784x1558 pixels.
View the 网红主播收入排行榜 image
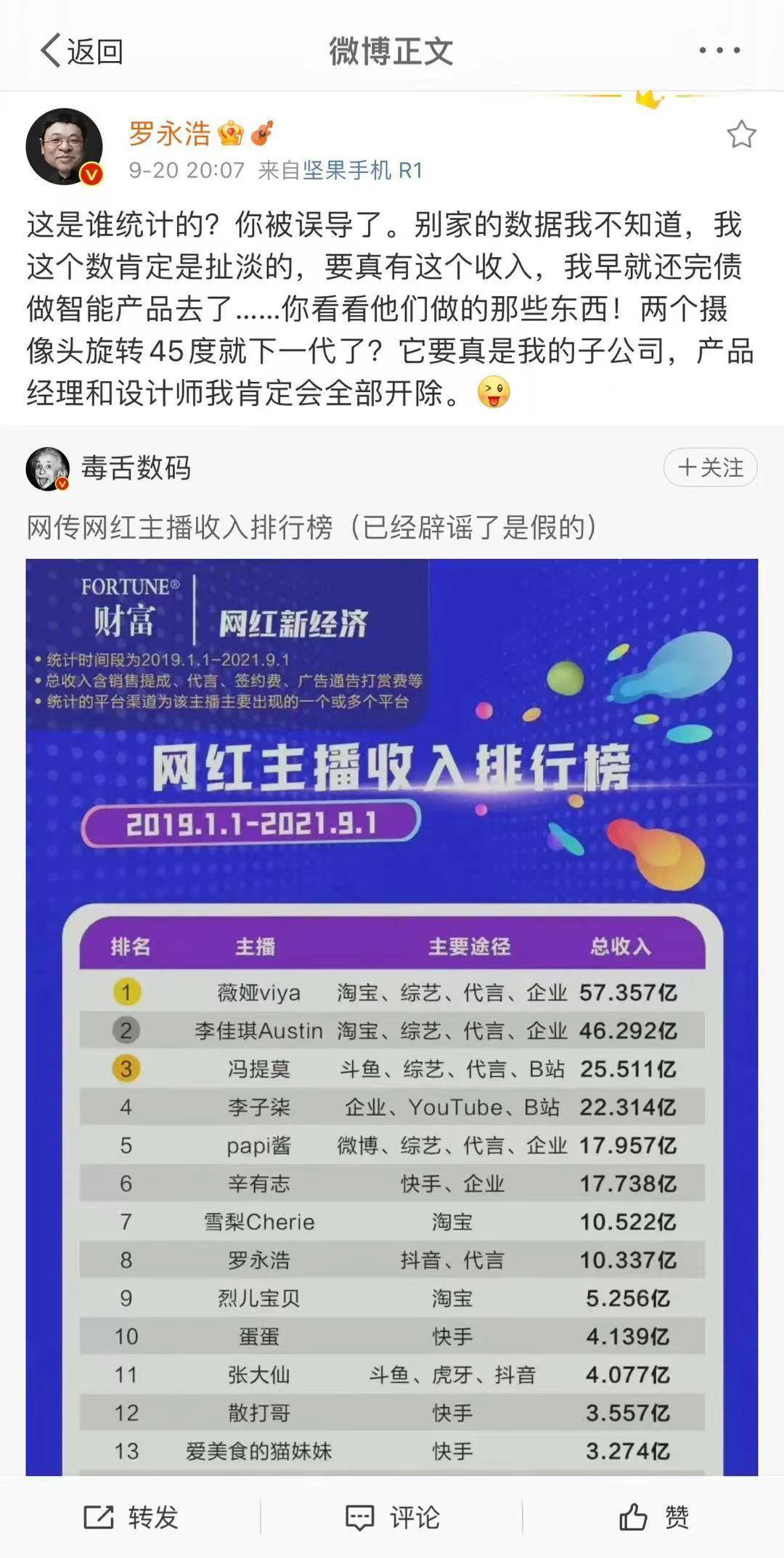tap(392, 1016)
